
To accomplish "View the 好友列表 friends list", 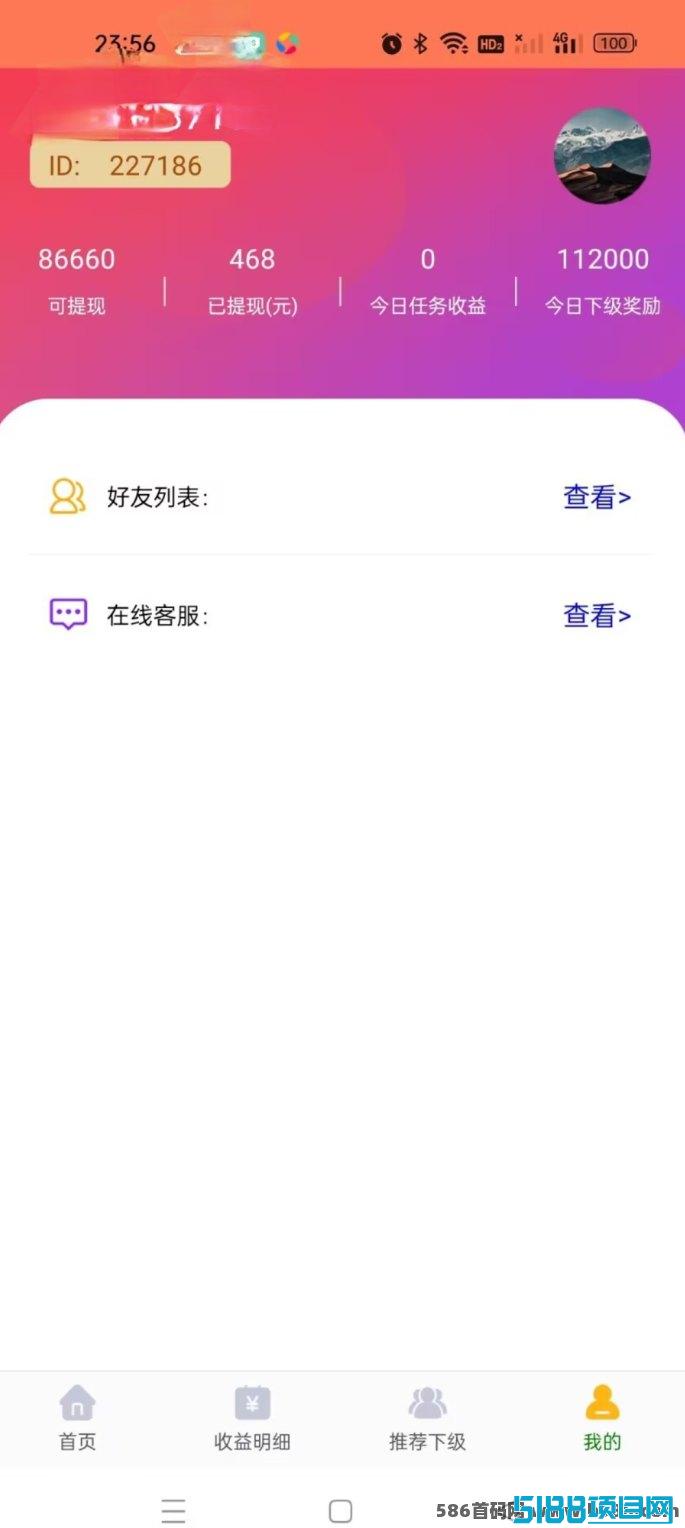I will (x=597, y=497).
